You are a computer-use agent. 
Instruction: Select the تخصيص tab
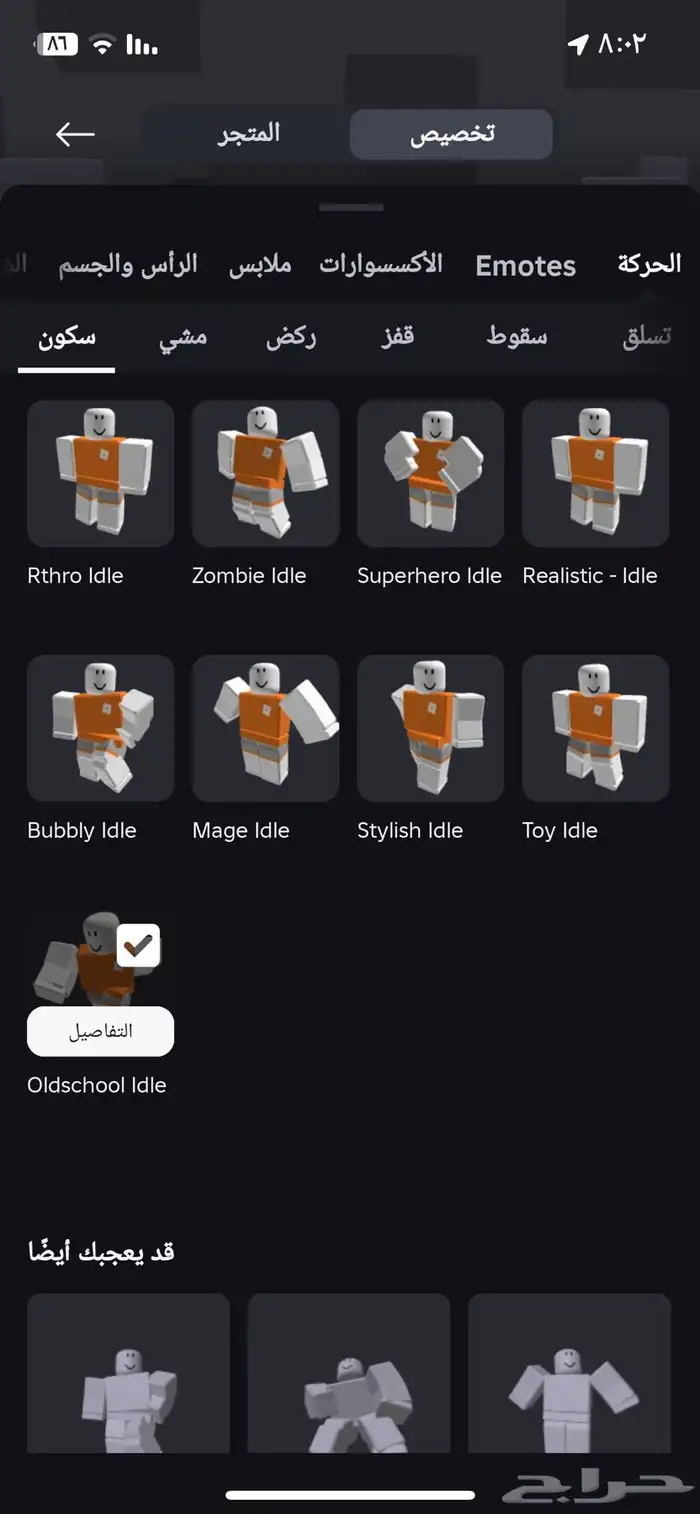click(x=452, y=134)
